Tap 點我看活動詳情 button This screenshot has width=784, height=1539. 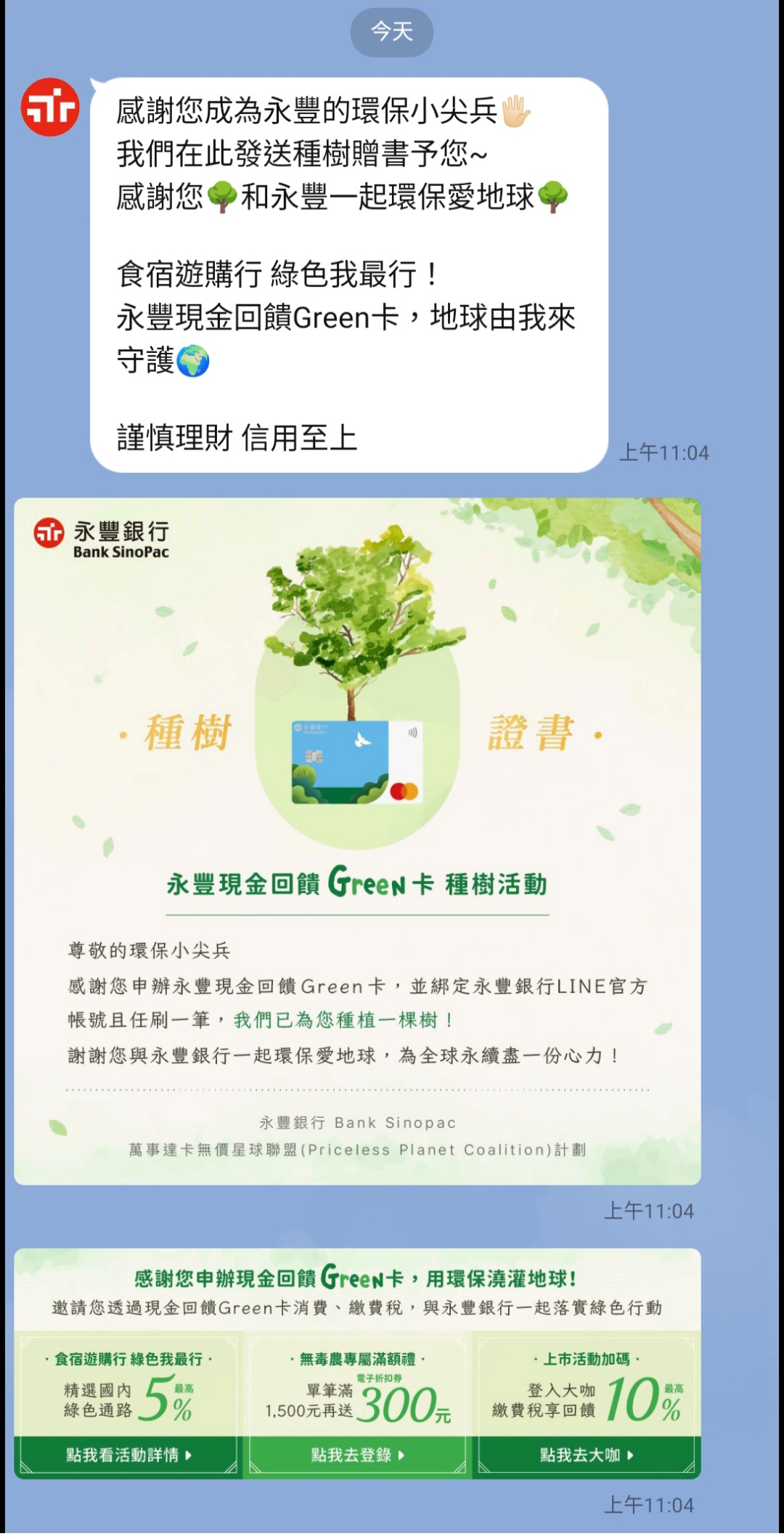click(128, 1455)
